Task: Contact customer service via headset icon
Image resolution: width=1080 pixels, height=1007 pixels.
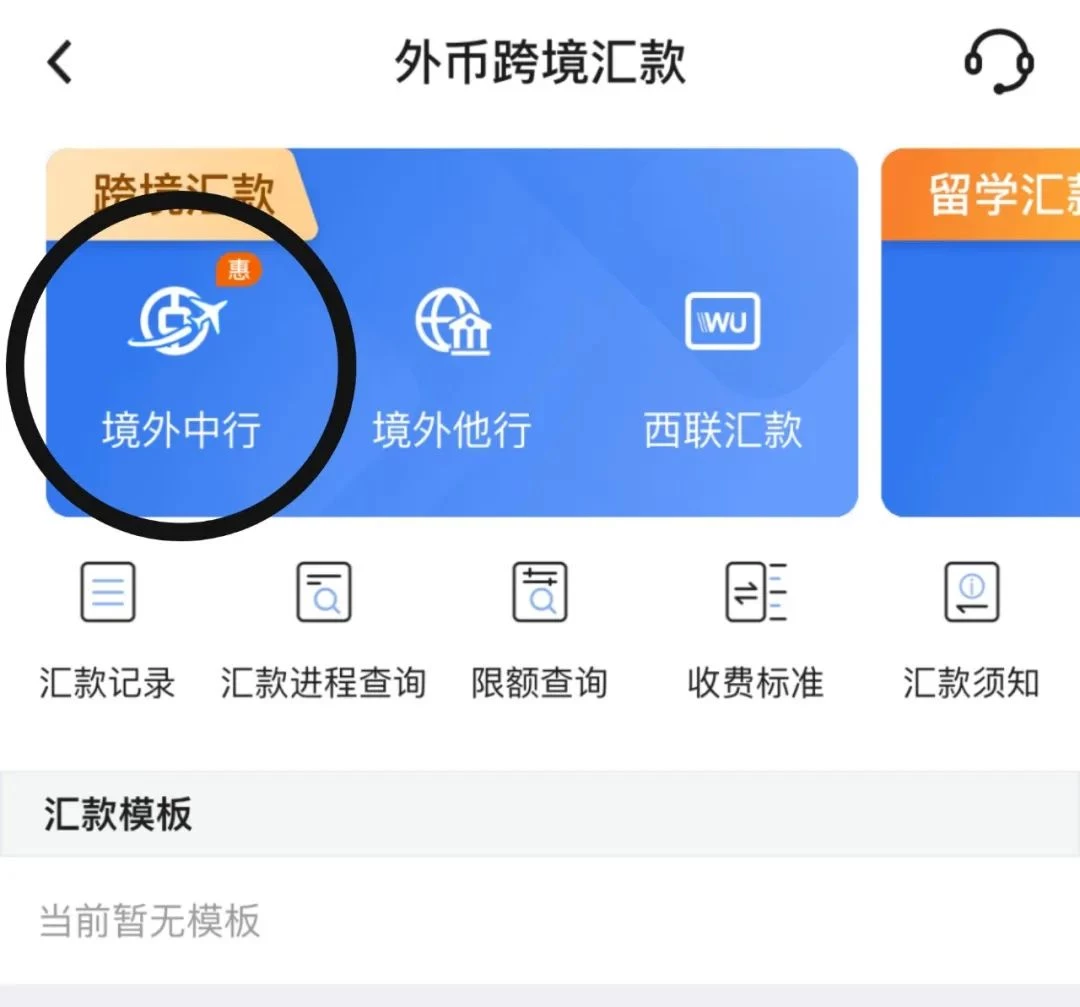Action: tap(998, 62)
